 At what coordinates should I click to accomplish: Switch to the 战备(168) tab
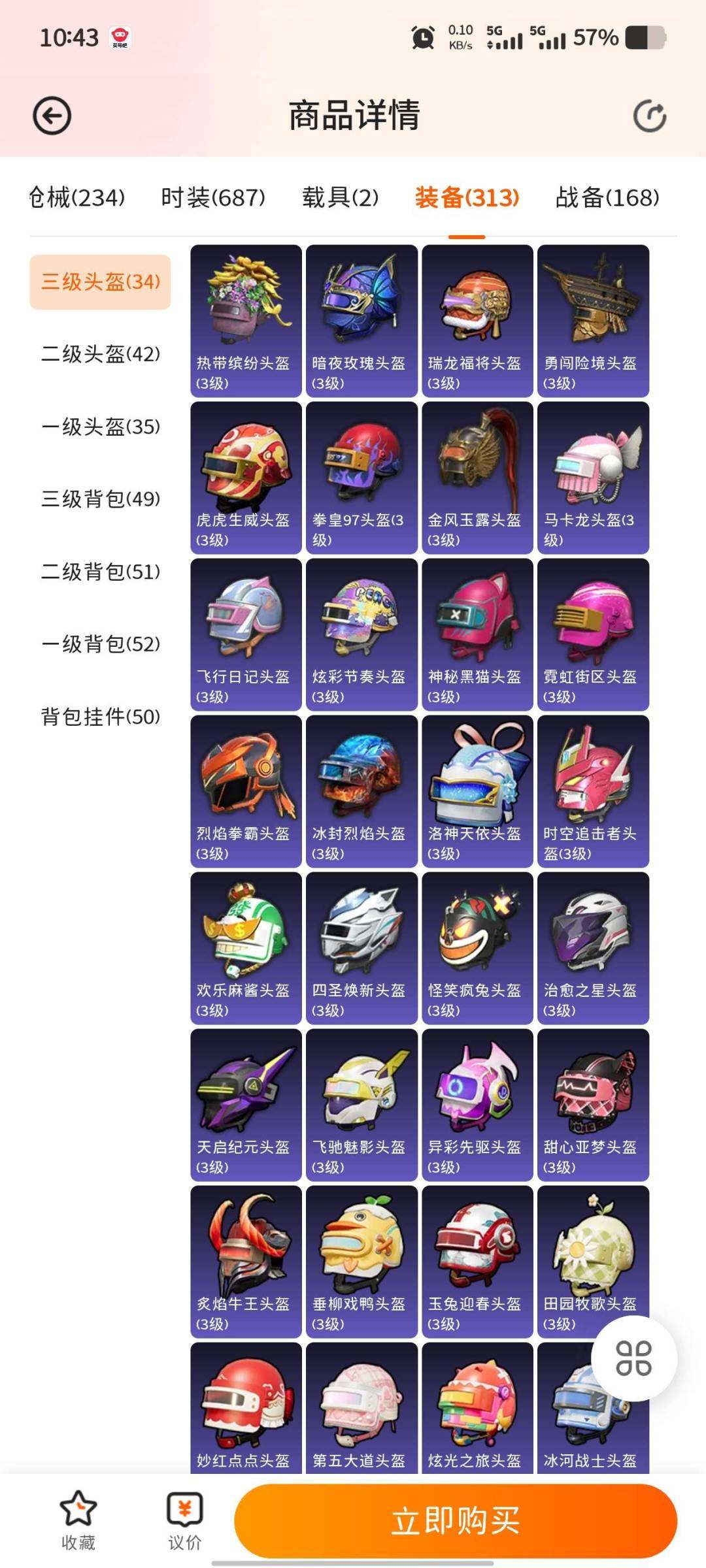tap(607, 197)
